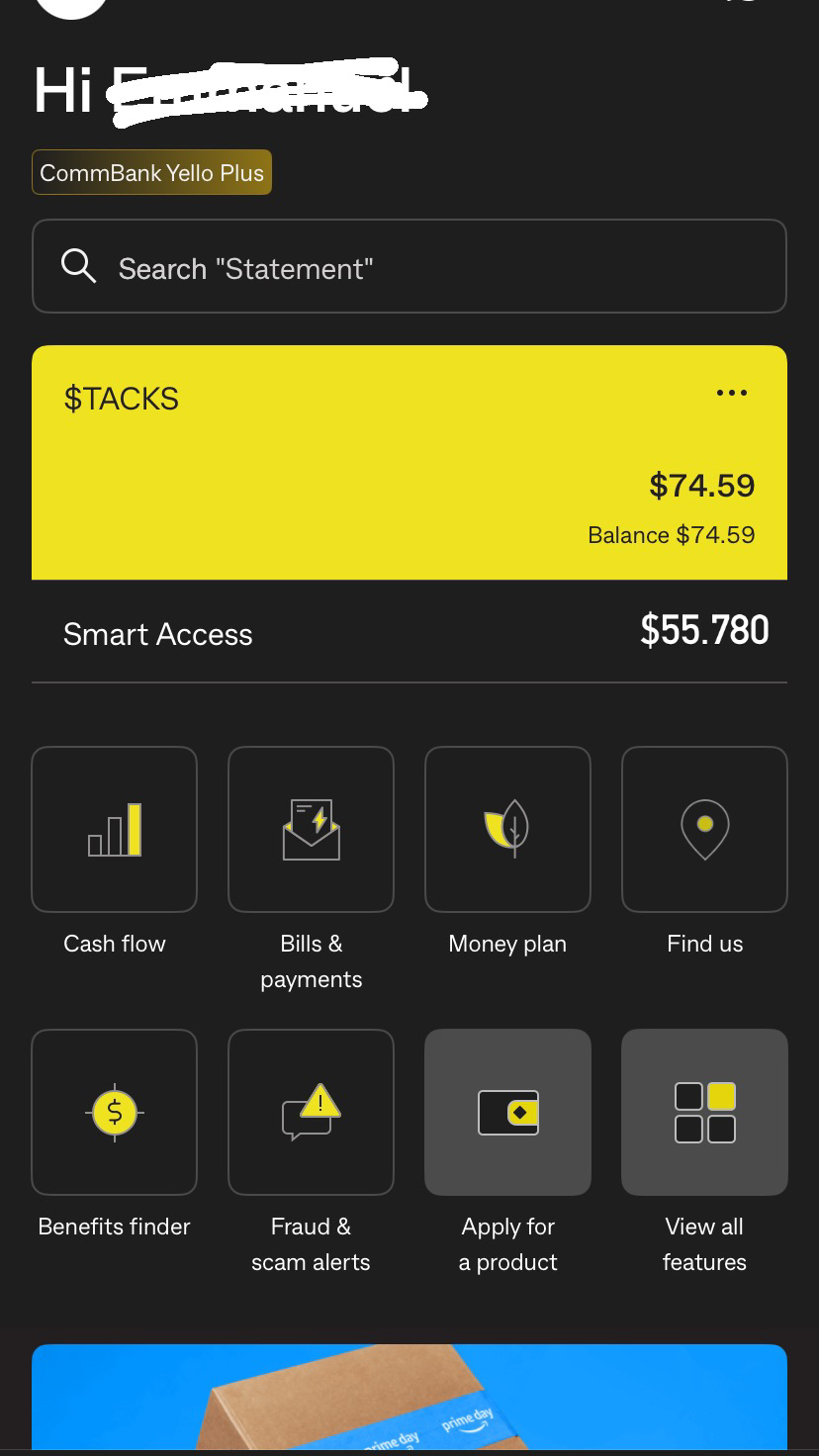Check Fraud & scam alerts
Screen dimensions: 819x1456
[311, 1112]
